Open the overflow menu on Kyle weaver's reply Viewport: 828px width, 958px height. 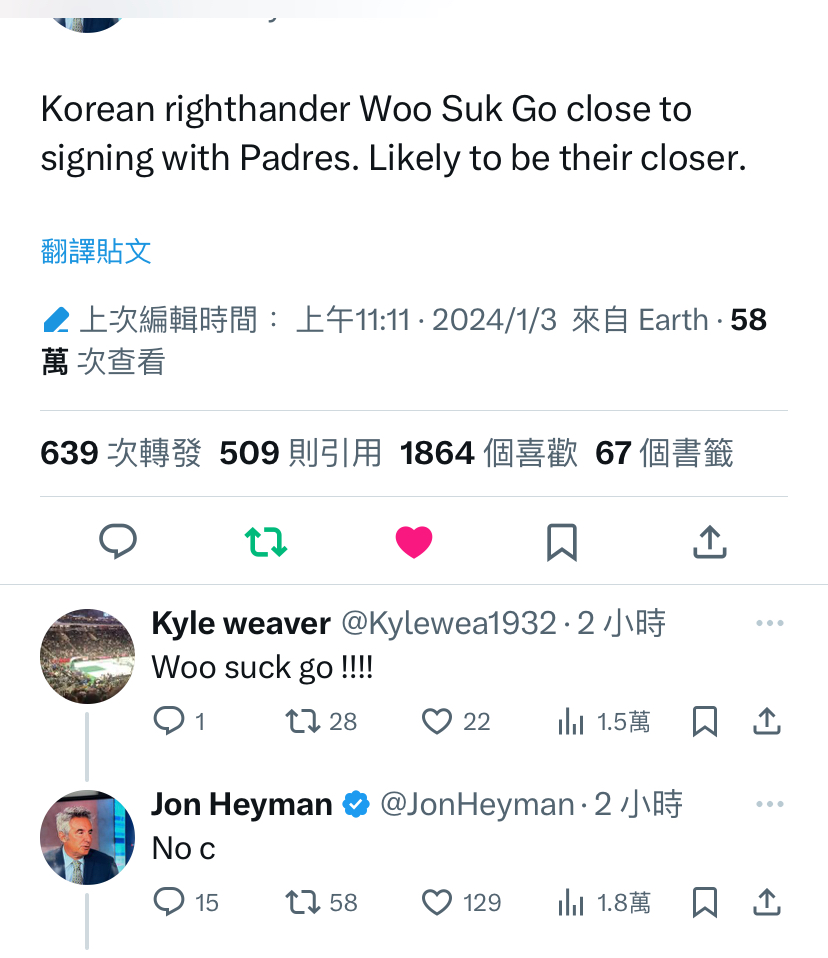769,624
